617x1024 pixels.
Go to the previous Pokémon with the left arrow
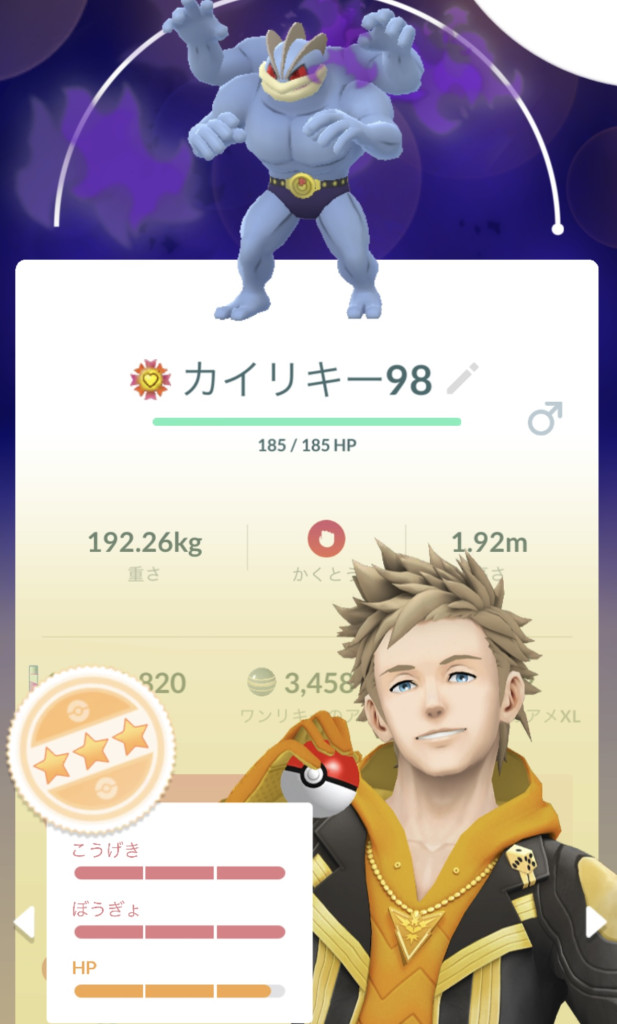point(23,922)
